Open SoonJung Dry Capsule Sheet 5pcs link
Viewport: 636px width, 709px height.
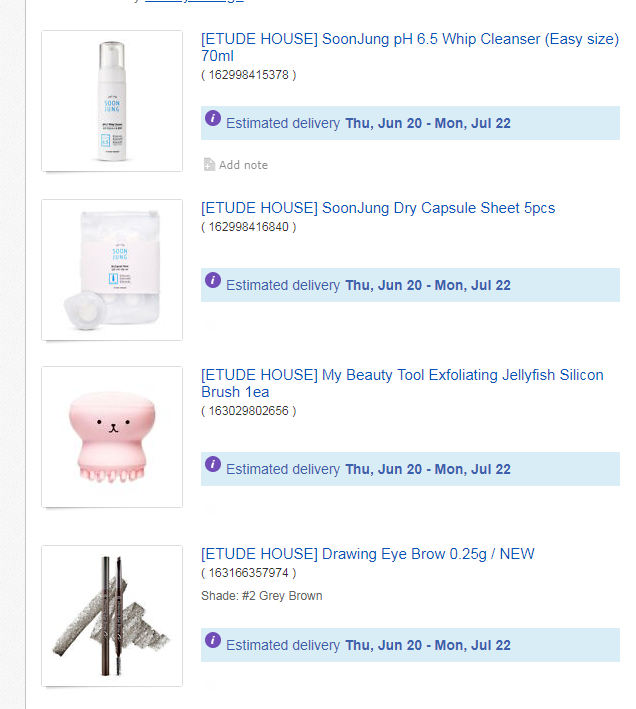tap(378, 208)
